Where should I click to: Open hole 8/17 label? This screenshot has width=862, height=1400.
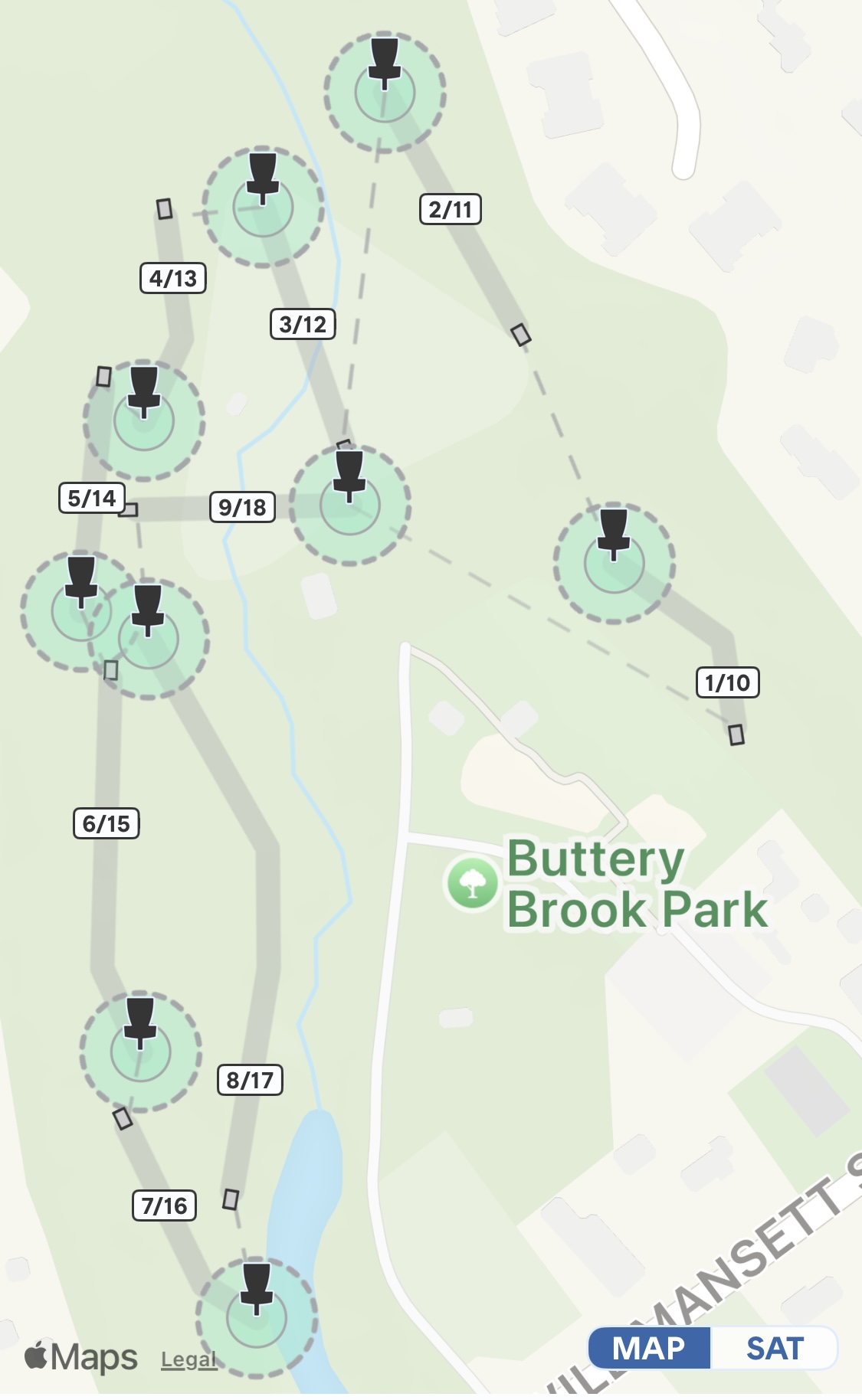pos(250,1080)
